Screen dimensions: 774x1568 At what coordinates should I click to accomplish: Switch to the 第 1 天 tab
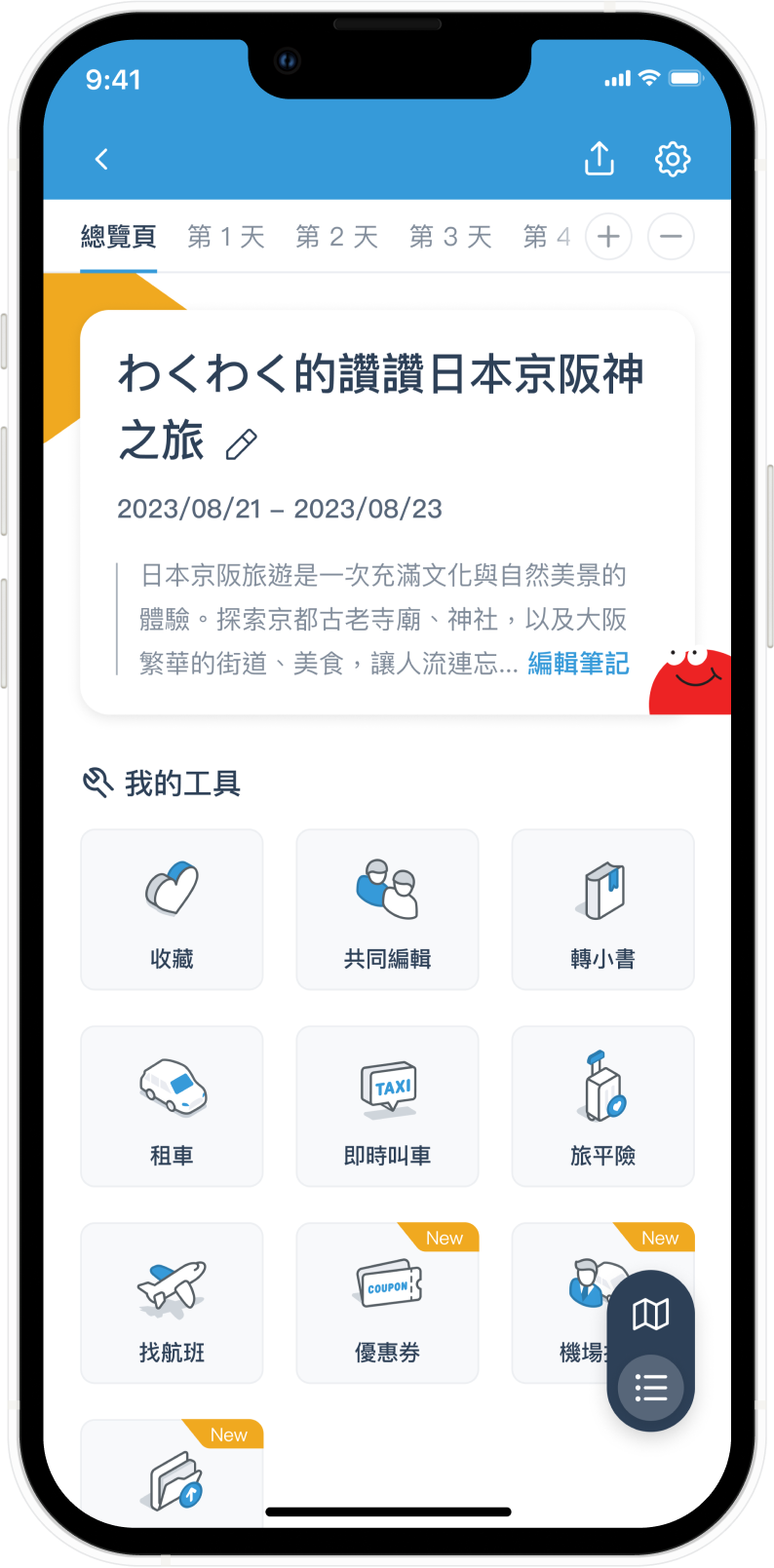[226, 237]
